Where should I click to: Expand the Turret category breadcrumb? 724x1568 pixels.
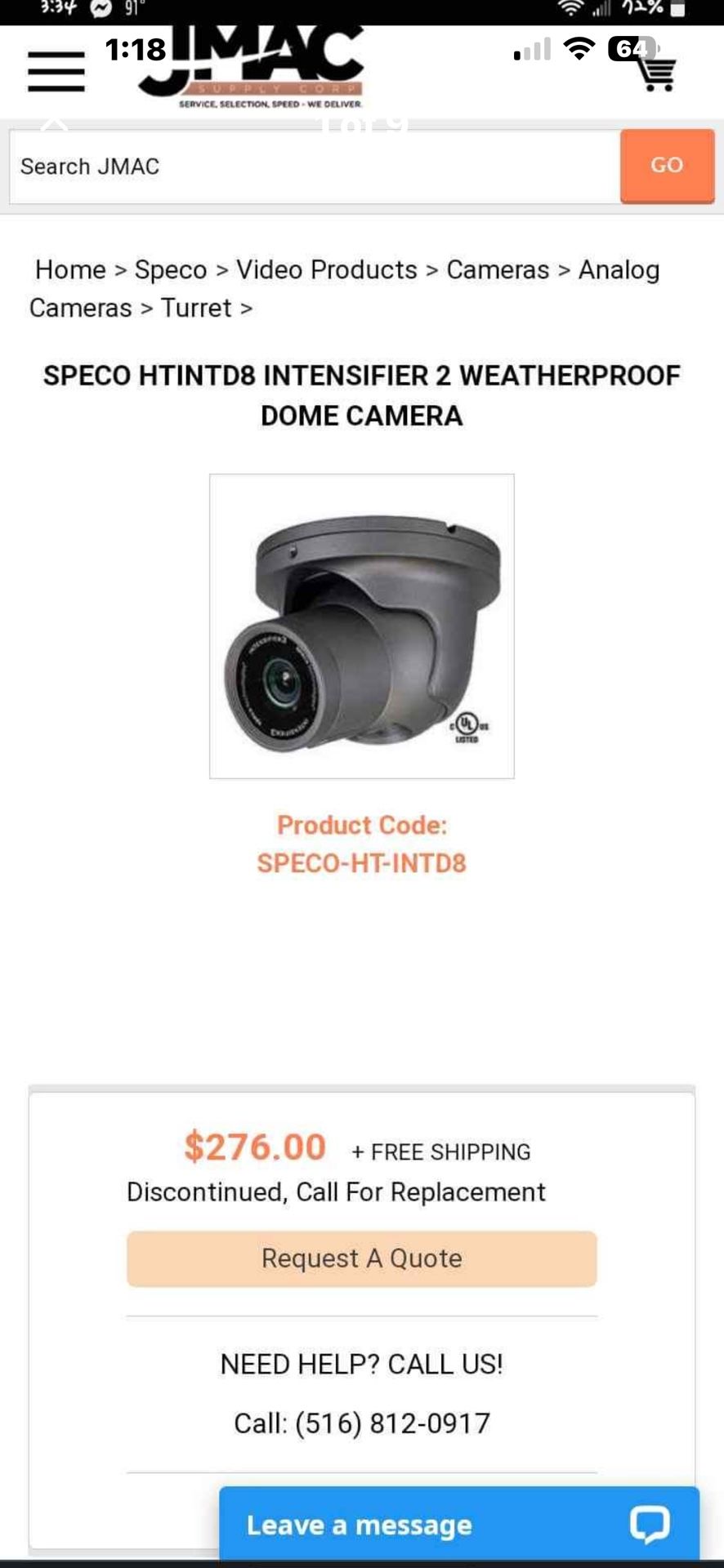194,309
